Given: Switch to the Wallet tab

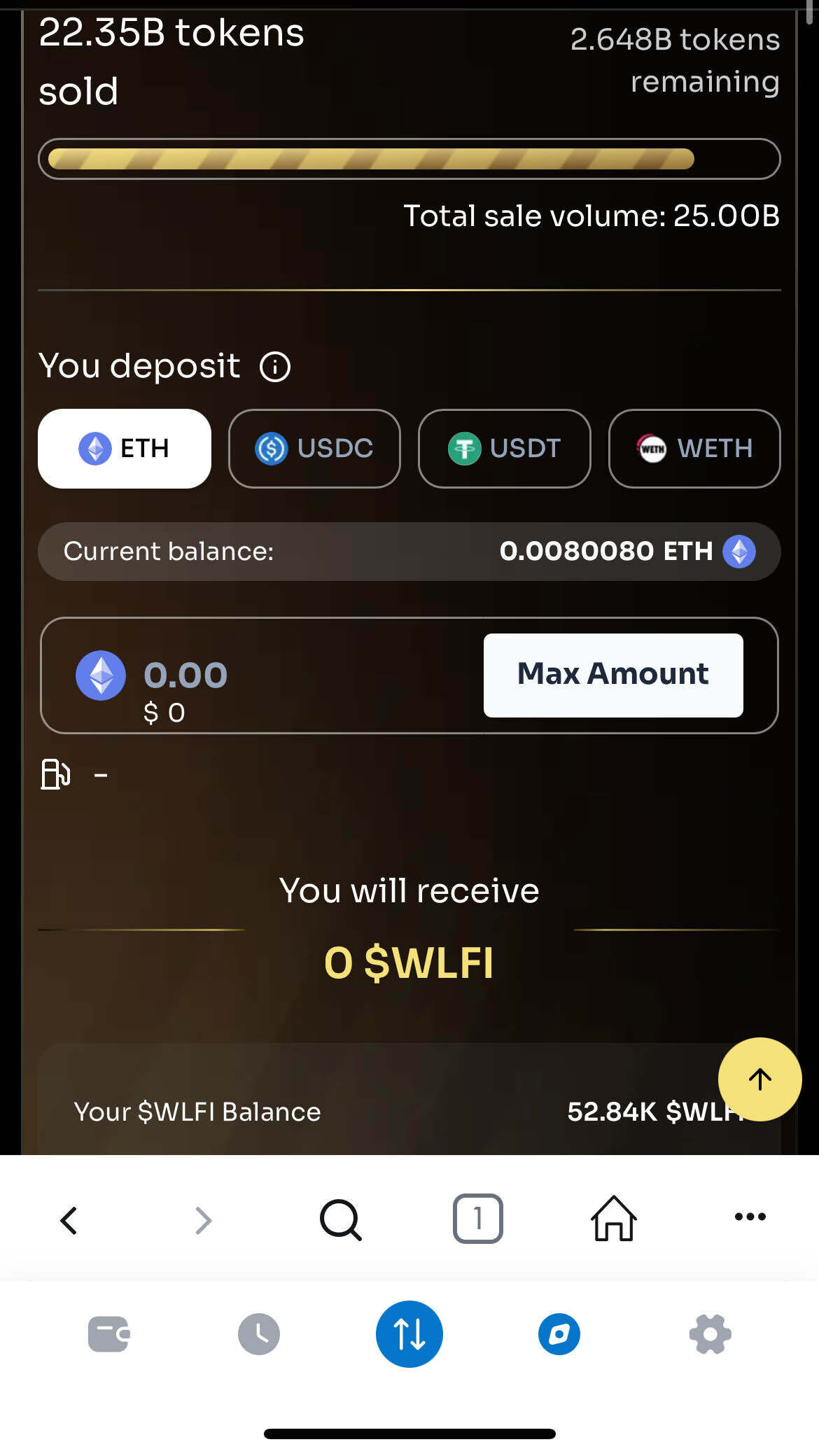Looking at the screenshot, I should (x=109, y=1333).
